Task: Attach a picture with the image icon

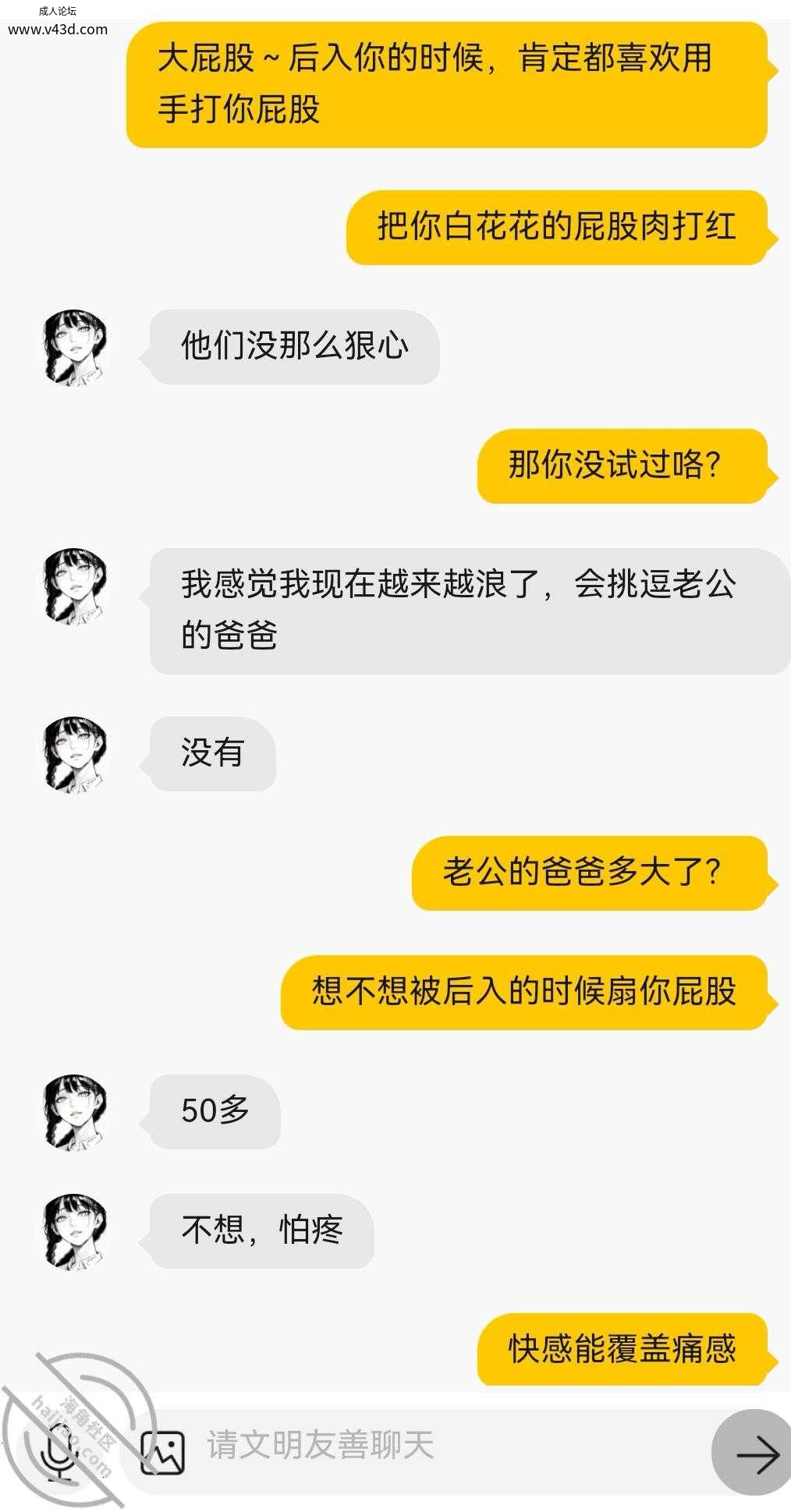Action: coord(162,1453)
